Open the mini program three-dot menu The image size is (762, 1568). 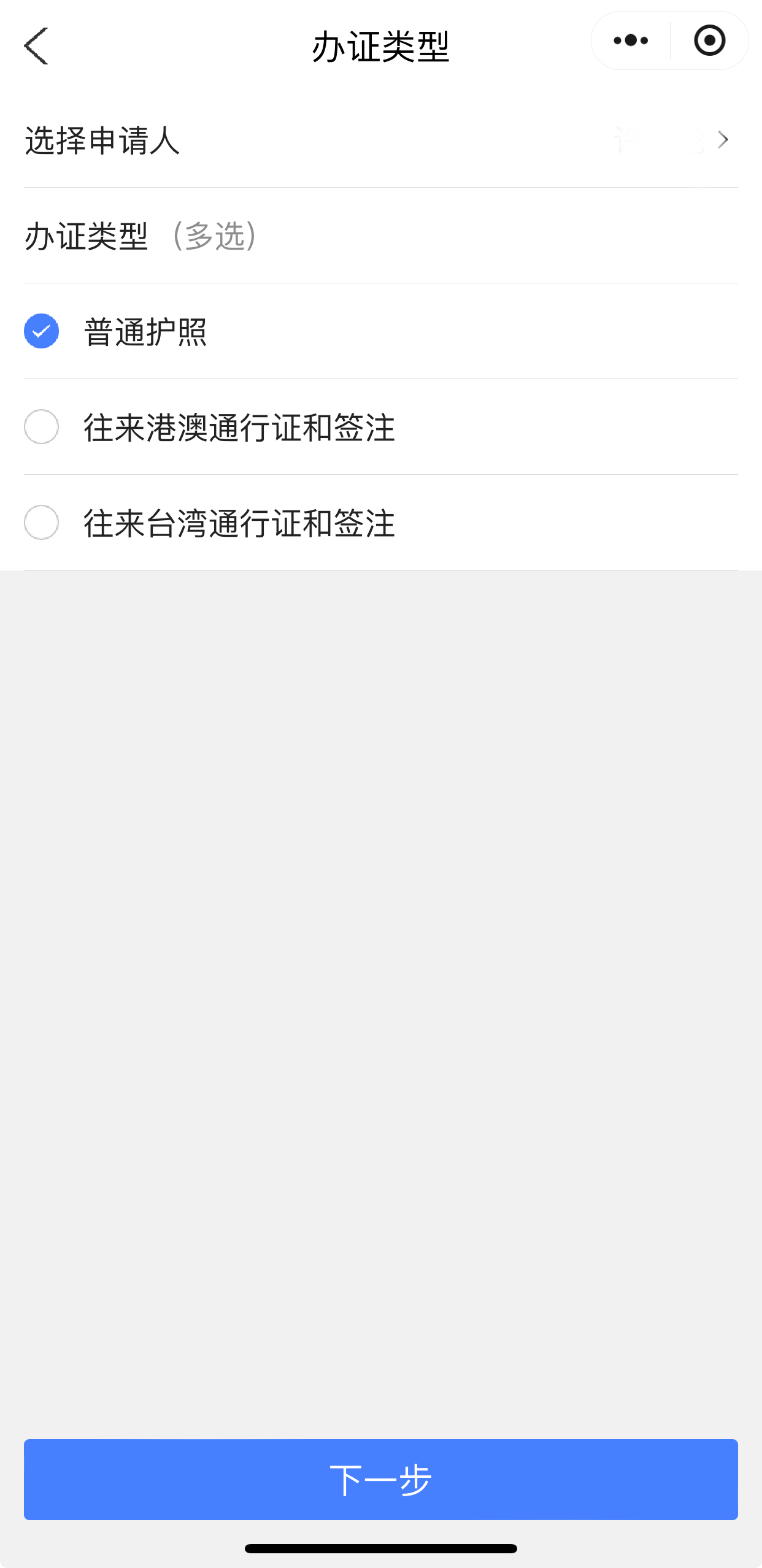[631, 41]
